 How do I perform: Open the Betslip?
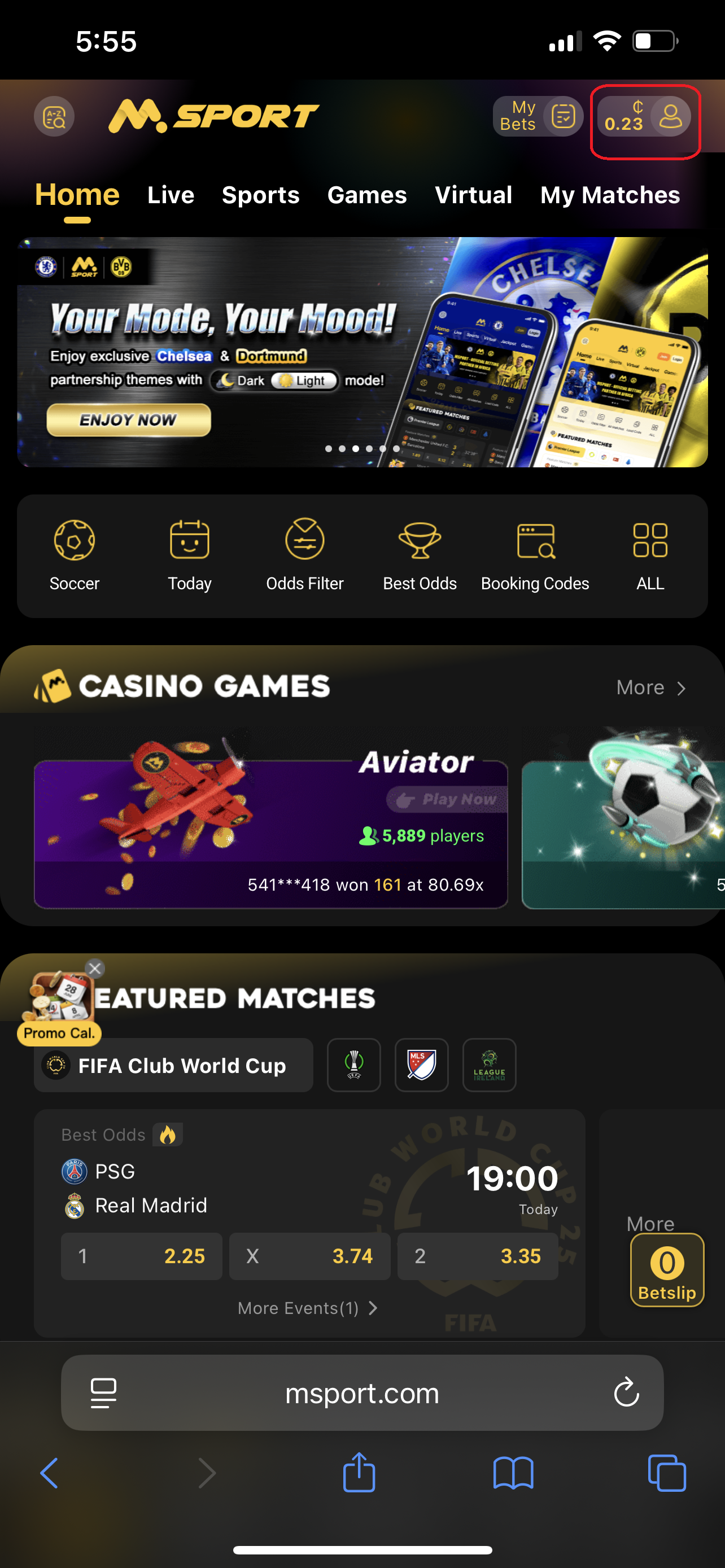coord(667,1270)
